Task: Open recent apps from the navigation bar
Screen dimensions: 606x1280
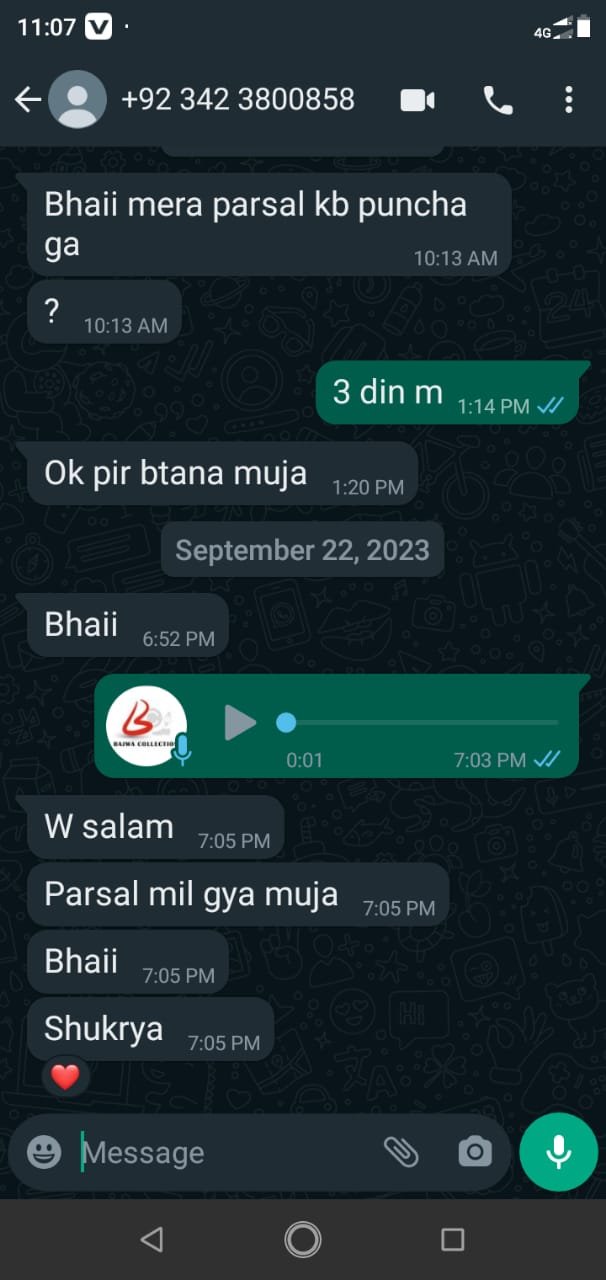Action: 453,1240
